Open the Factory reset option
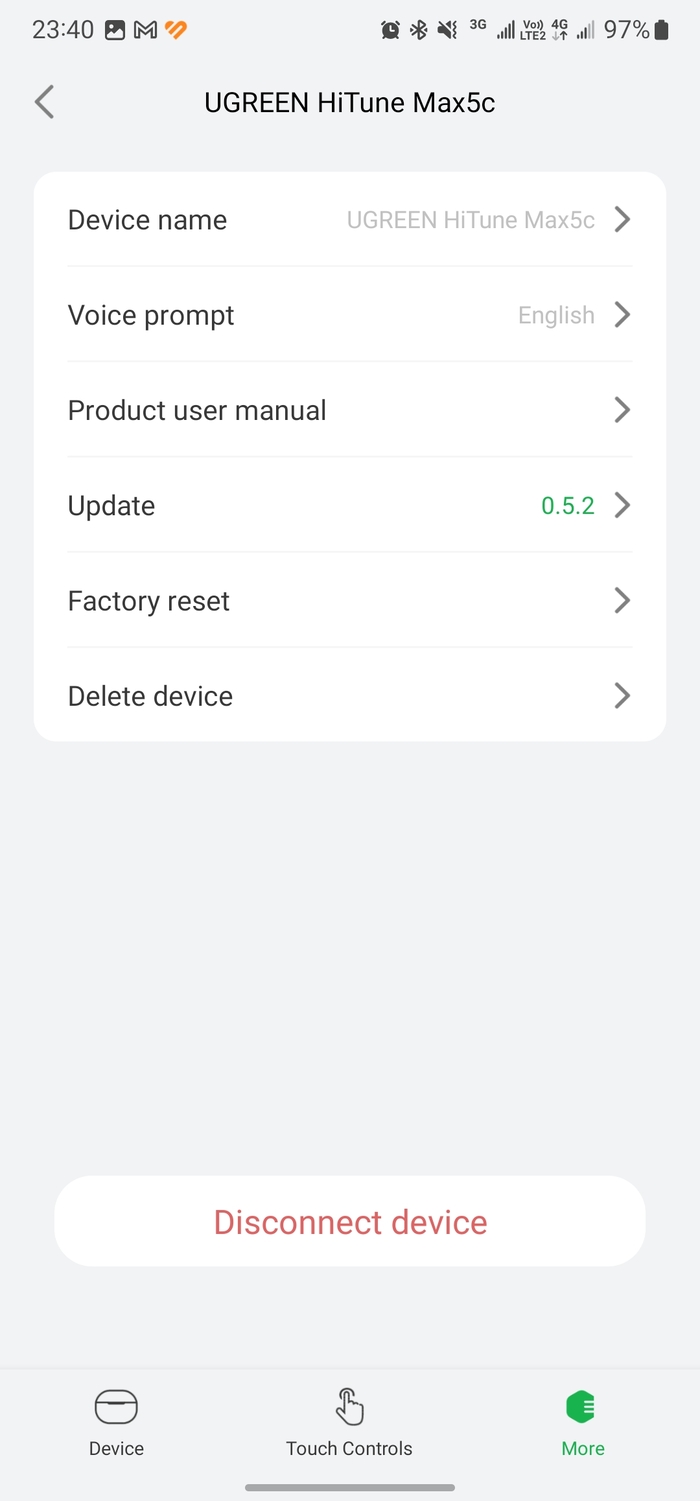 [x=349, y=601]
